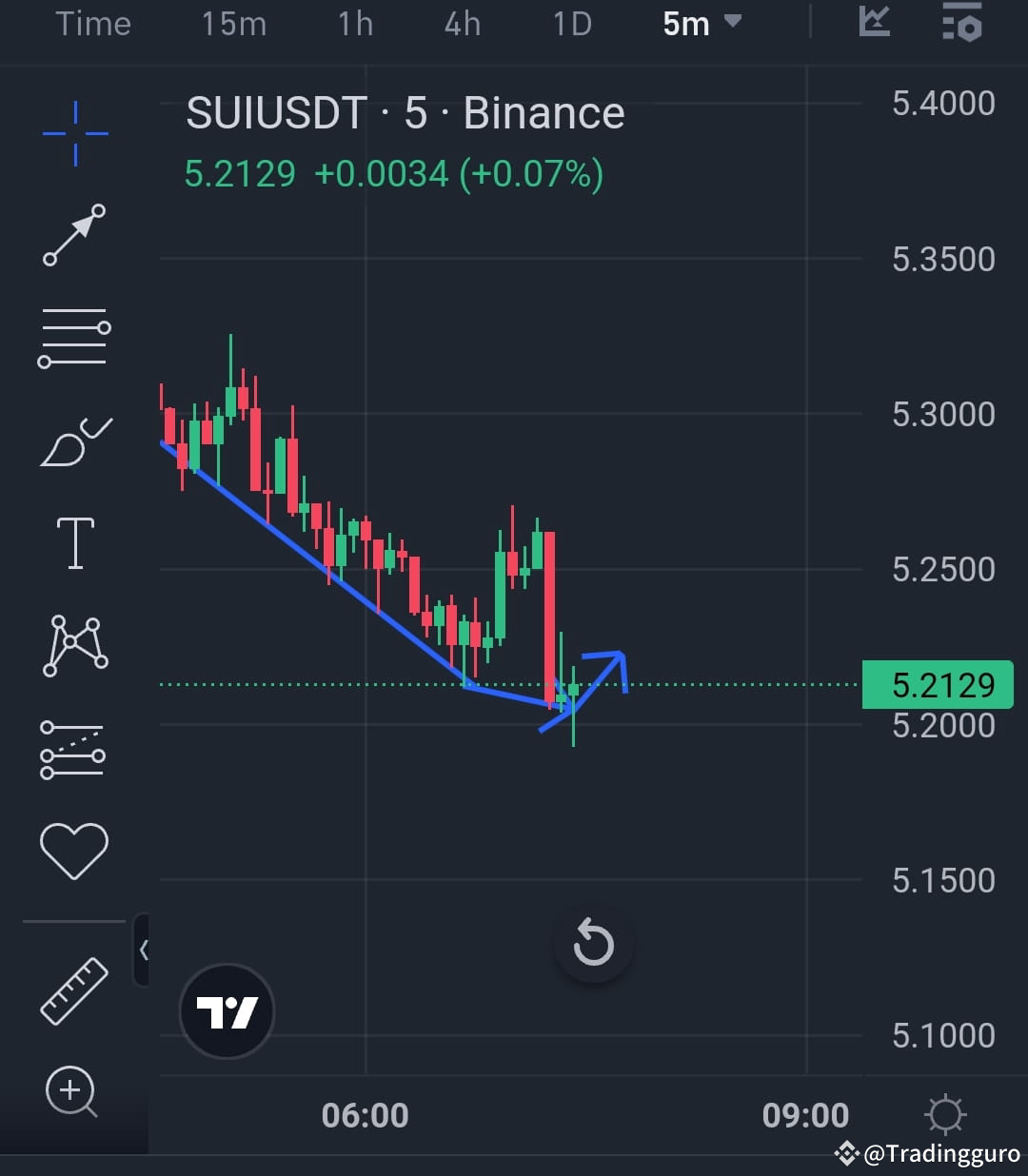The height and width of the screenshot is (1176, 1028).
Task: Select the trend line tool
Action: 73,235
